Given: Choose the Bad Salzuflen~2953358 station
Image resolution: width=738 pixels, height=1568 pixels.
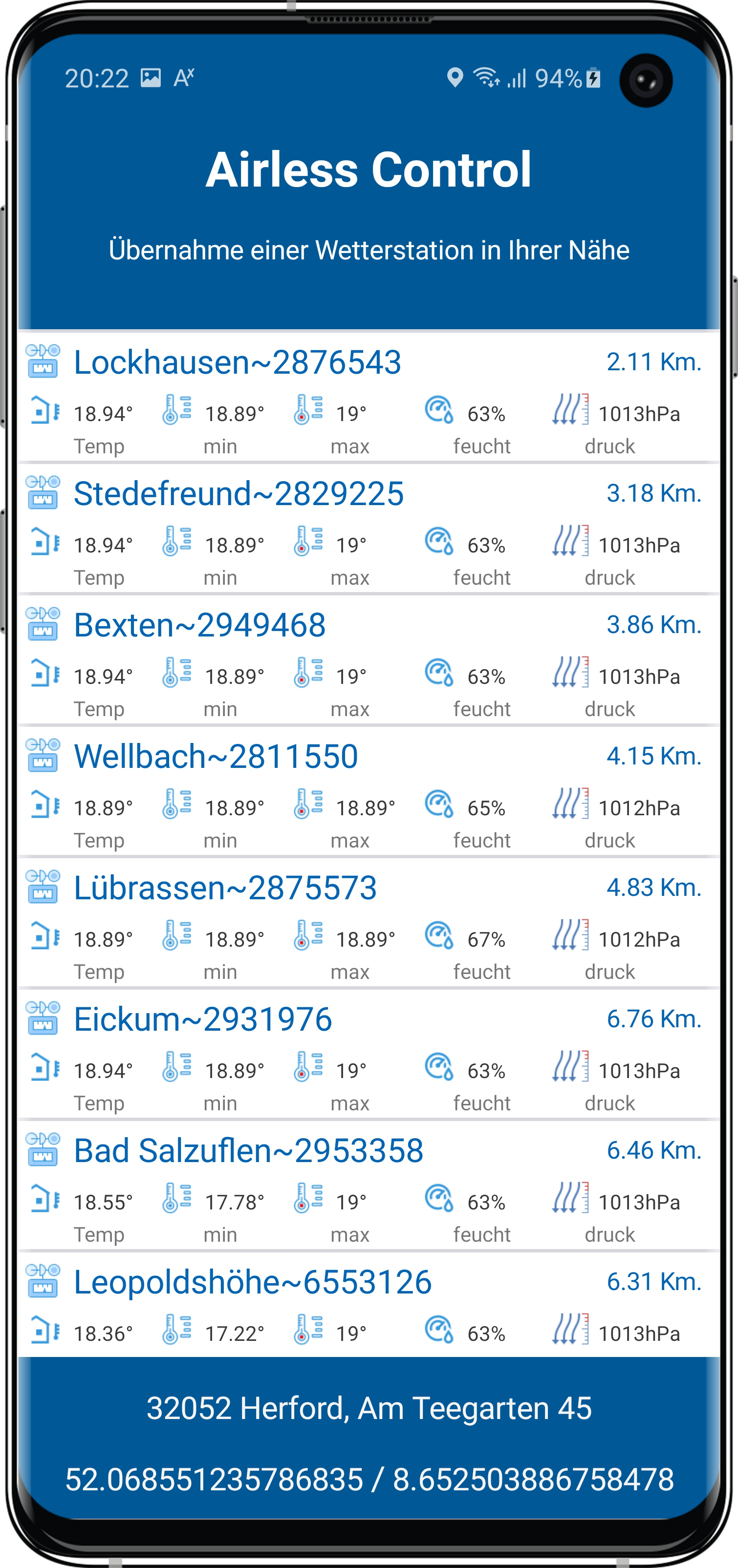Looking at the screenshot, I should click(248, 1151).
